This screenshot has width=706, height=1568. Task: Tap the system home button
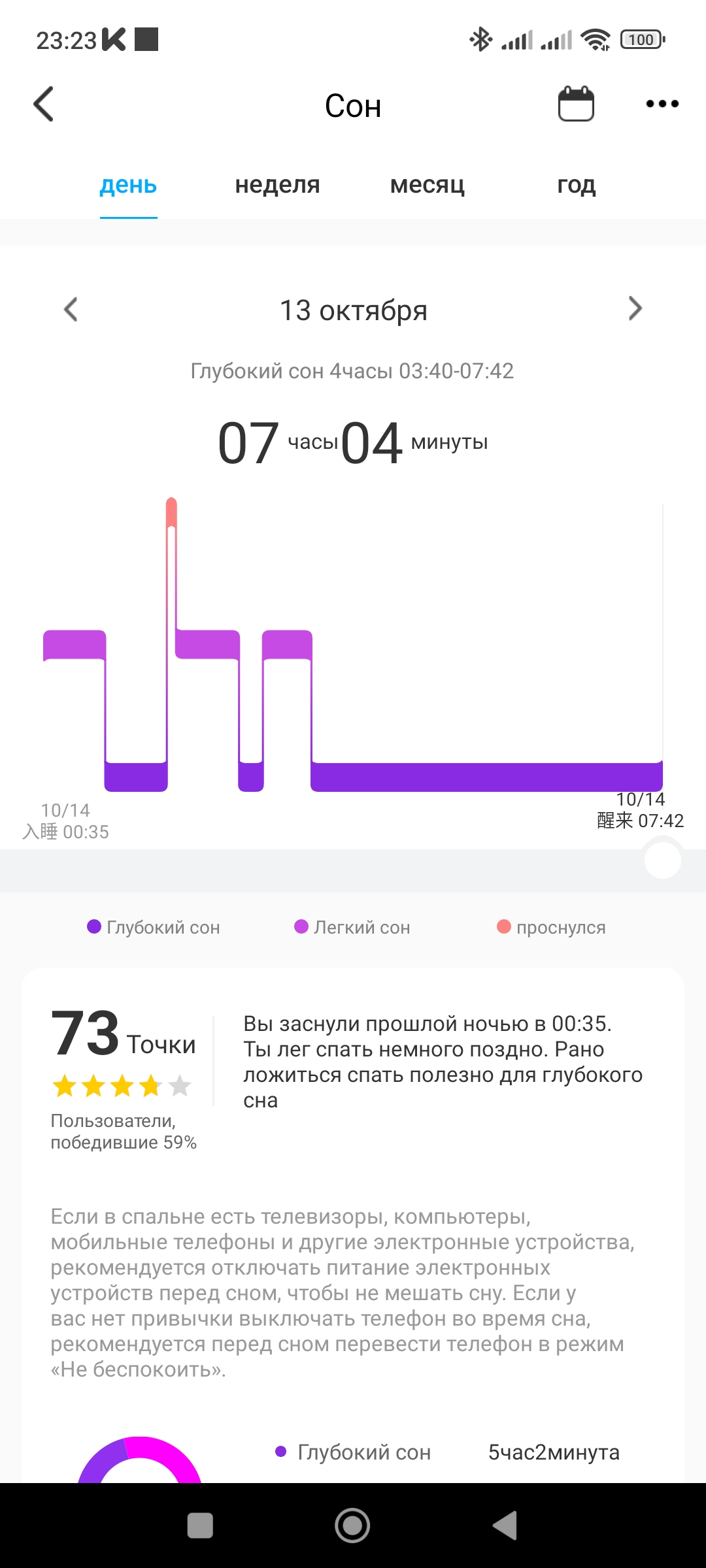pyautogui.click(x=352, y=1526)
